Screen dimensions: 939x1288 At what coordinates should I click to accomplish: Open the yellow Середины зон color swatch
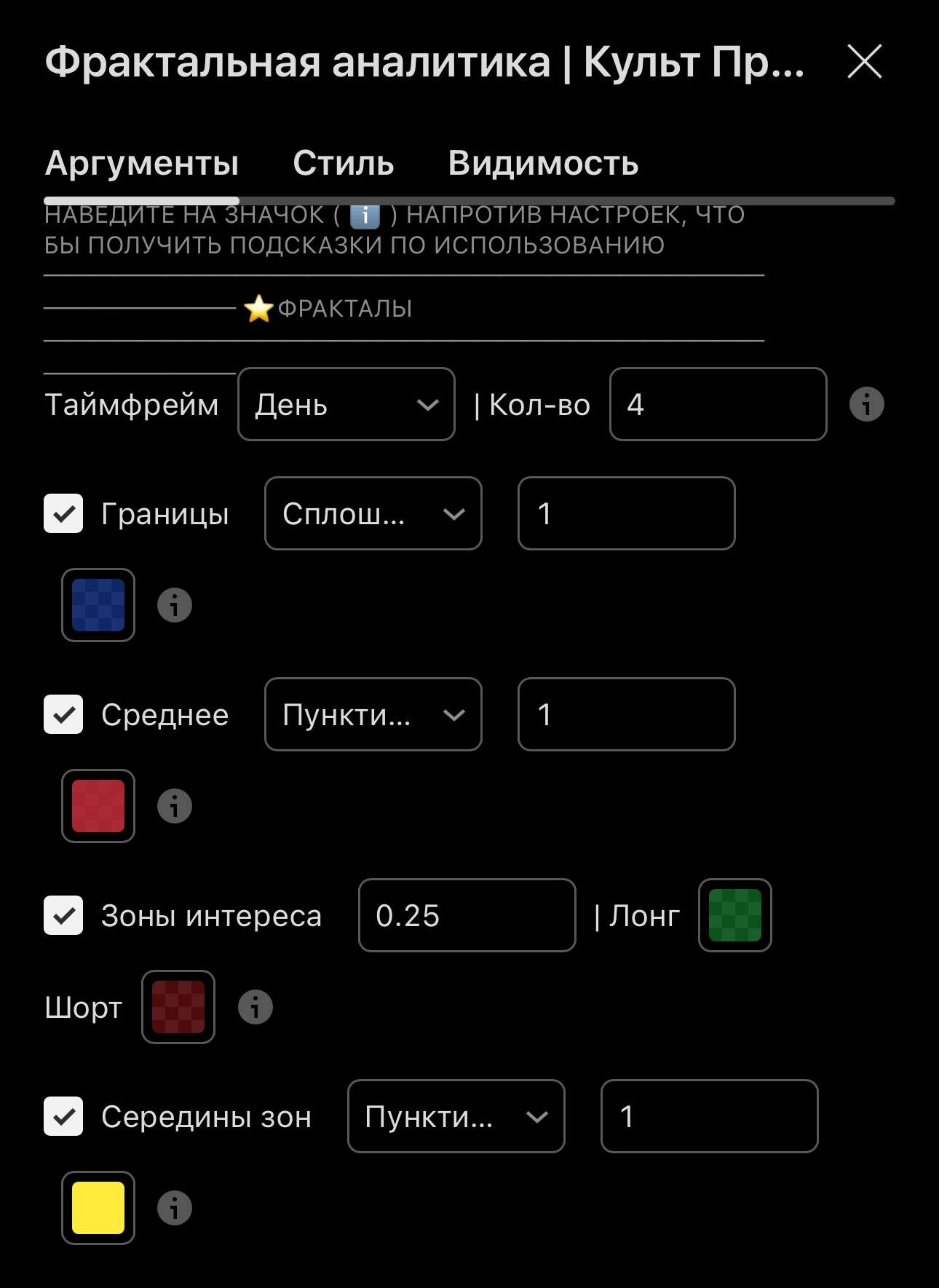click(x=98, y=1208)
